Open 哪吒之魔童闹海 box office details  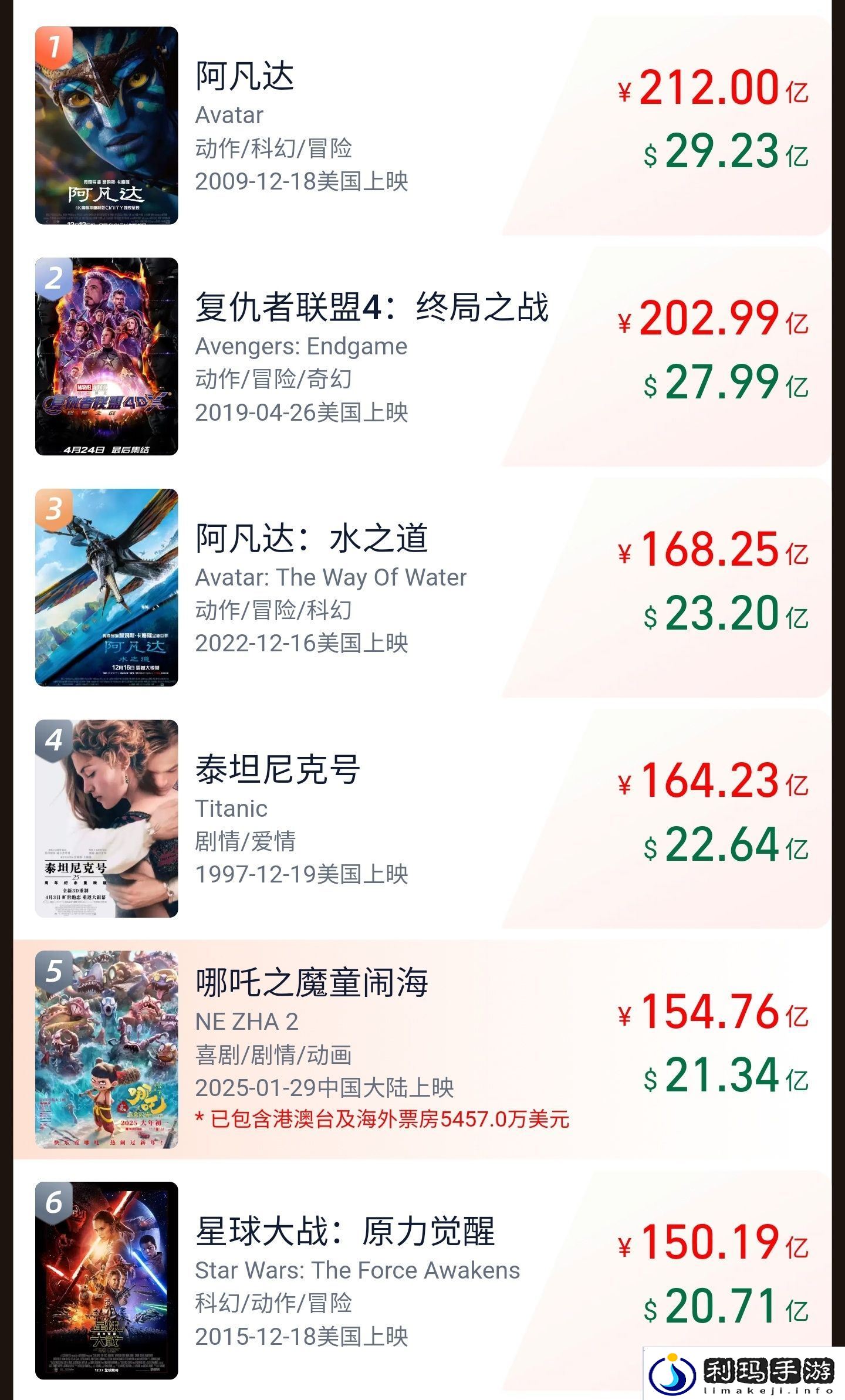tap(311, 983)
